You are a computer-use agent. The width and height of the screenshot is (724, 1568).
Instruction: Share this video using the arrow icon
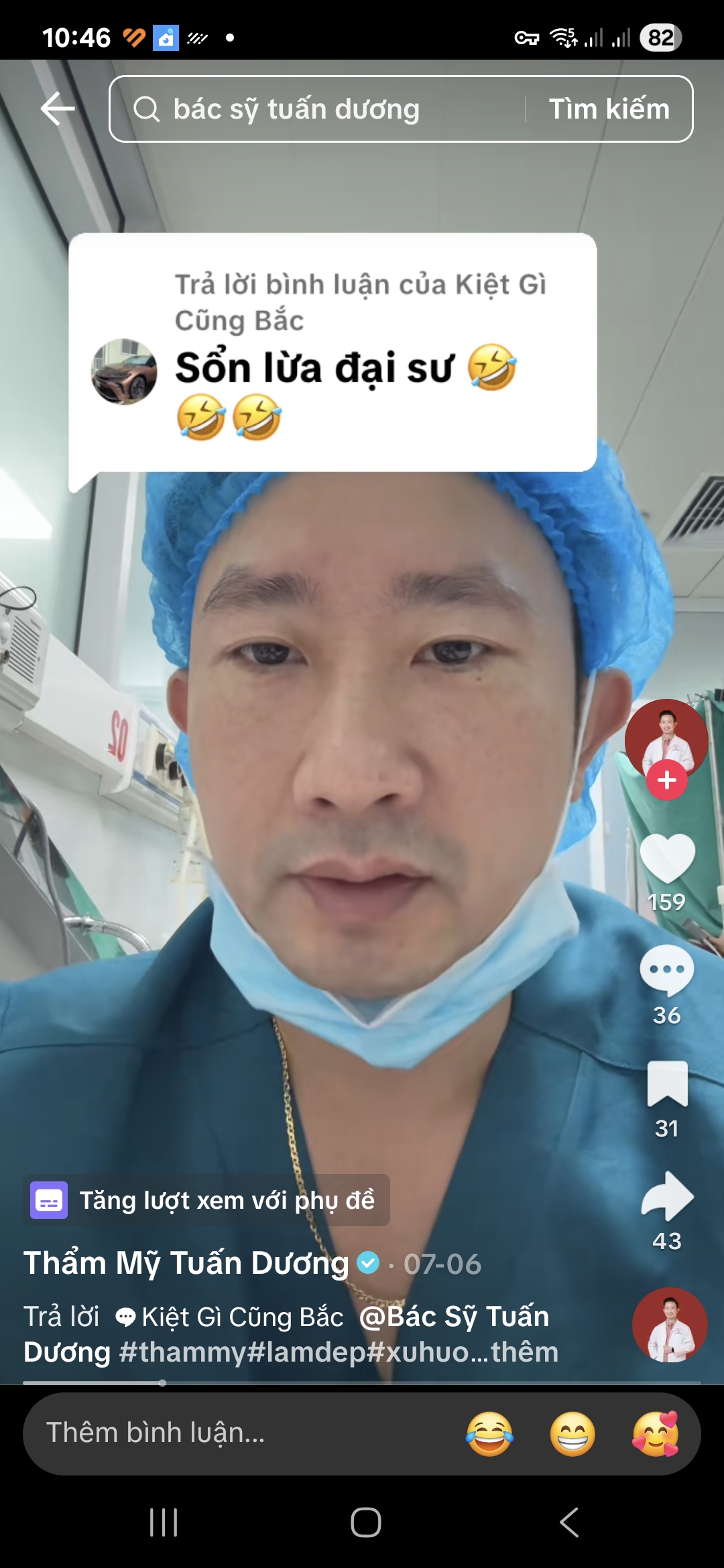667,1197
